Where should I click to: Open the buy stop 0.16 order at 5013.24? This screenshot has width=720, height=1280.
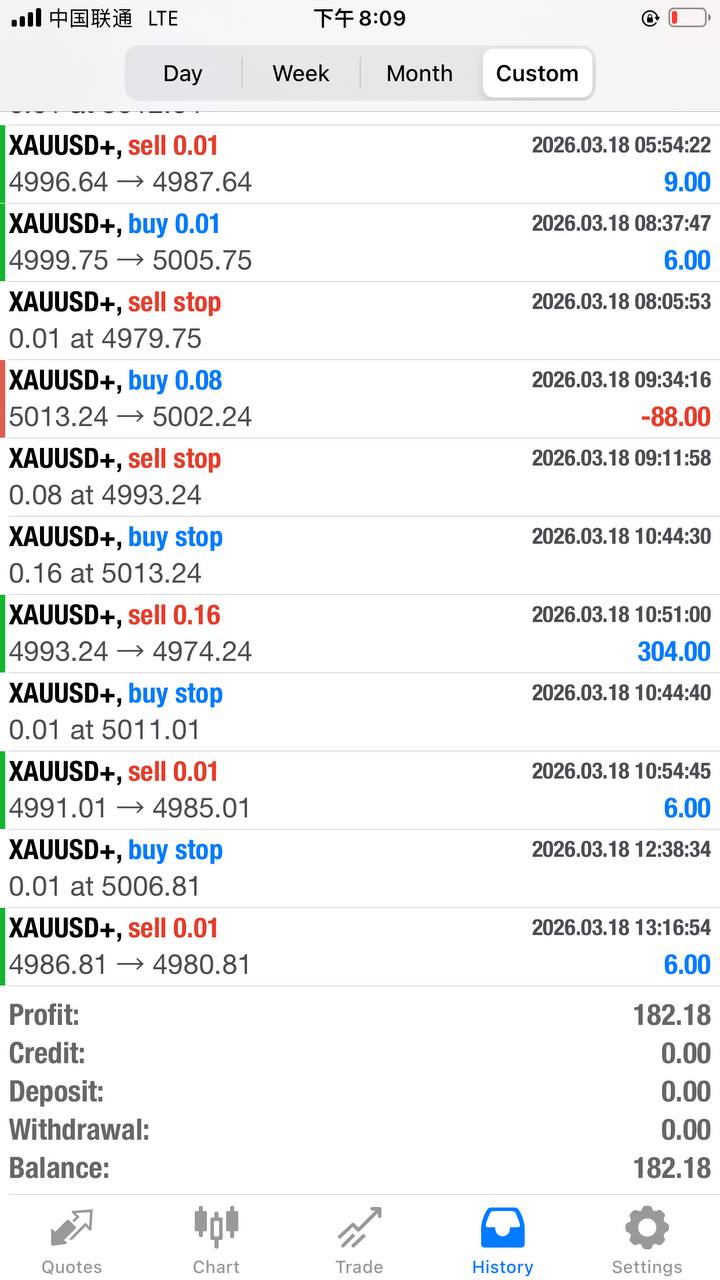pyautogui.click(x=360, y=555)
